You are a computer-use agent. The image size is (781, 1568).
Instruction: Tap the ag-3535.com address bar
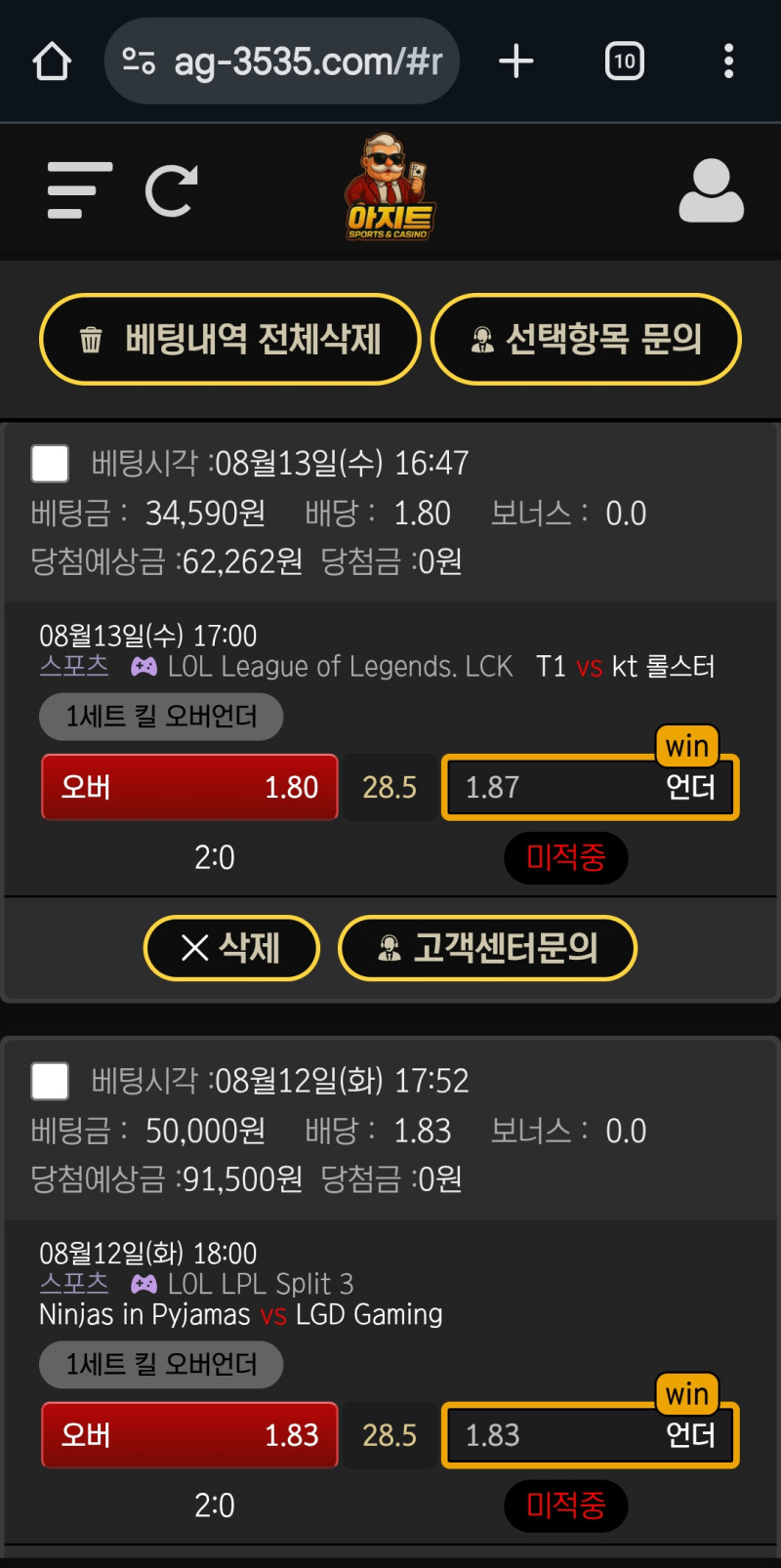pyautogui.click(x=283, y=62)
